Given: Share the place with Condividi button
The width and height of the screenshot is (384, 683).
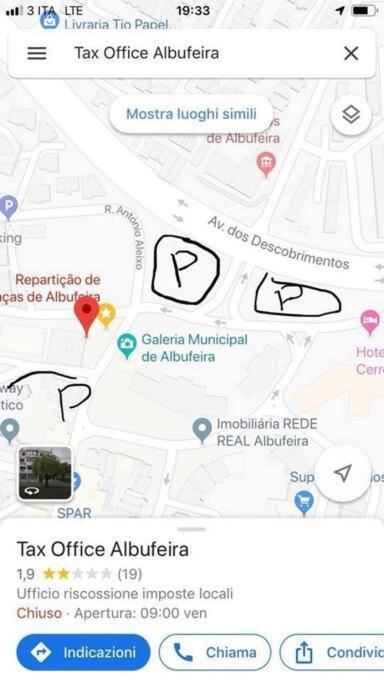Looking at the screenshot, I should 332,653.
